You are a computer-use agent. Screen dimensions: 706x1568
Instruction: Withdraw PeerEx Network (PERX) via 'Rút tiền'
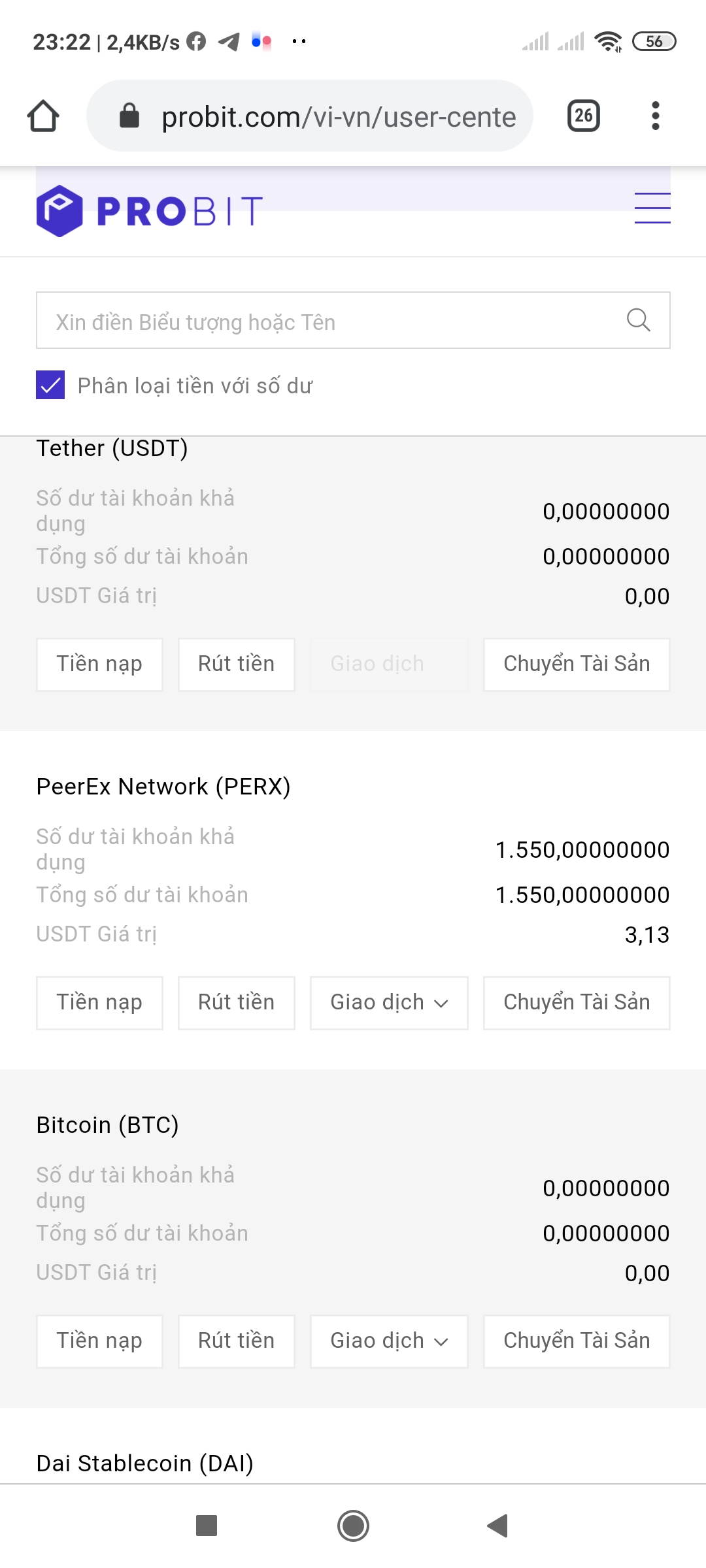[x=236, y=1003]
